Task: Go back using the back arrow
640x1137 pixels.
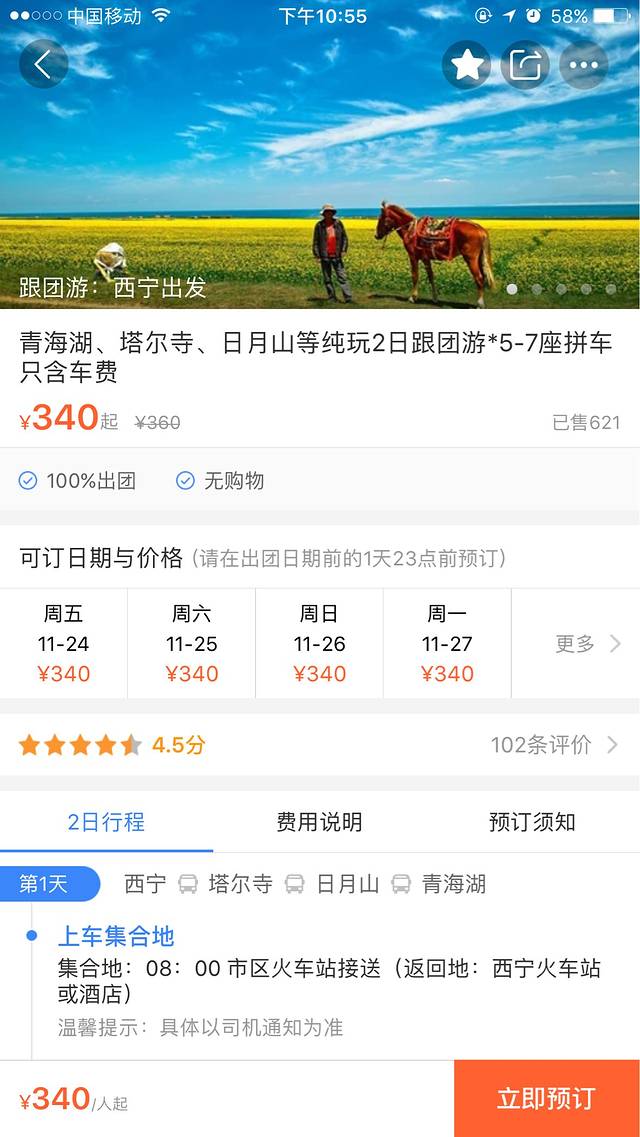Action: click(43, 65)
